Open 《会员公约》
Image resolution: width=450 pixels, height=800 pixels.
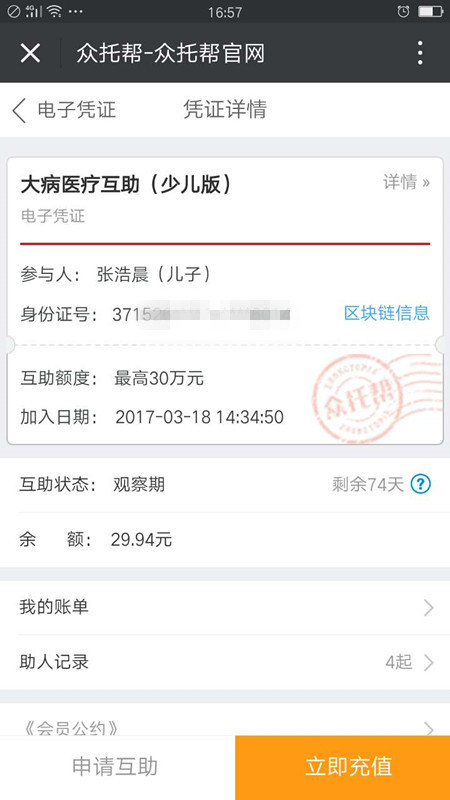pyautogui.click(x=225, y=722)
